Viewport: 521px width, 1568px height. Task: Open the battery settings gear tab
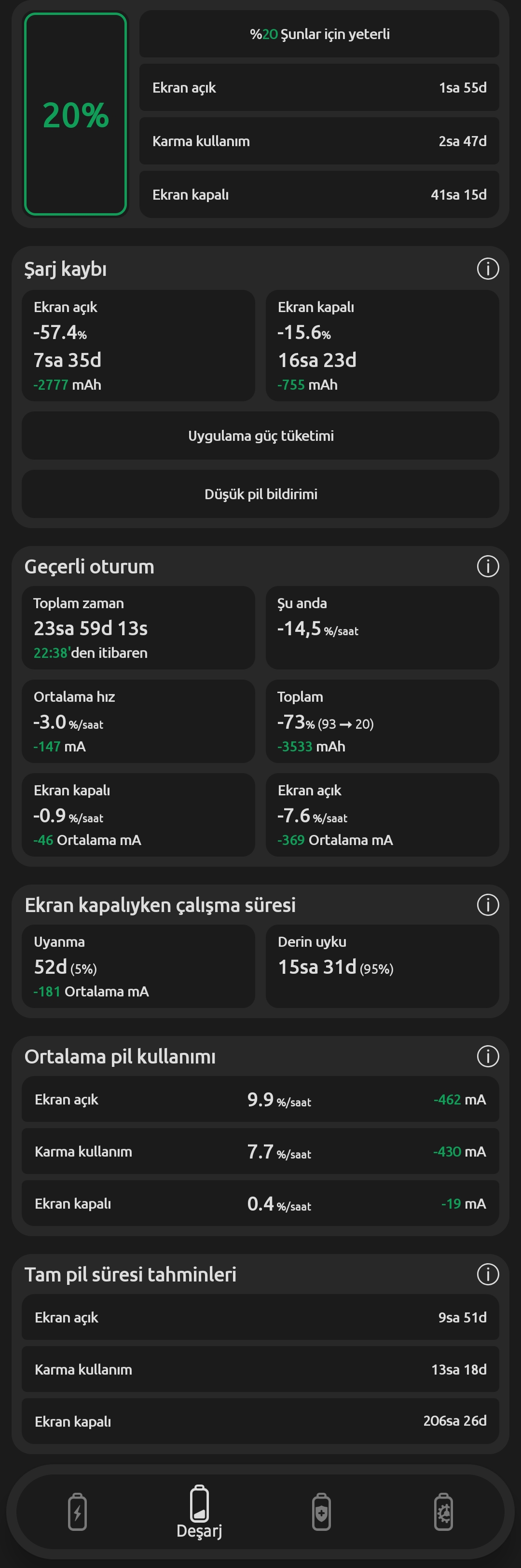[x=444, y=1512]
